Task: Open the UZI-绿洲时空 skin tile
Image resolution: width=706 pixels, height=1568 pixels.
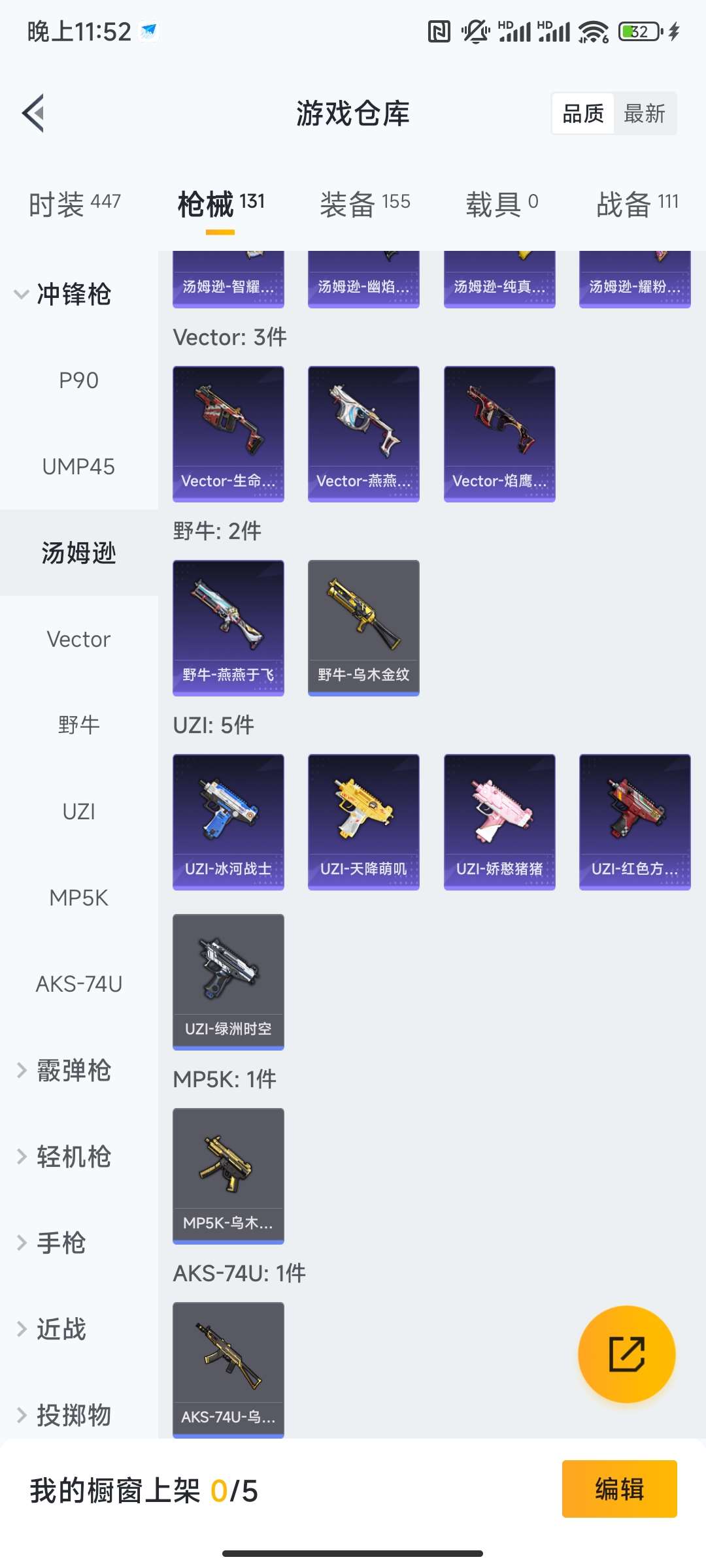Action: pyautogui.click(x=228, y=981)
